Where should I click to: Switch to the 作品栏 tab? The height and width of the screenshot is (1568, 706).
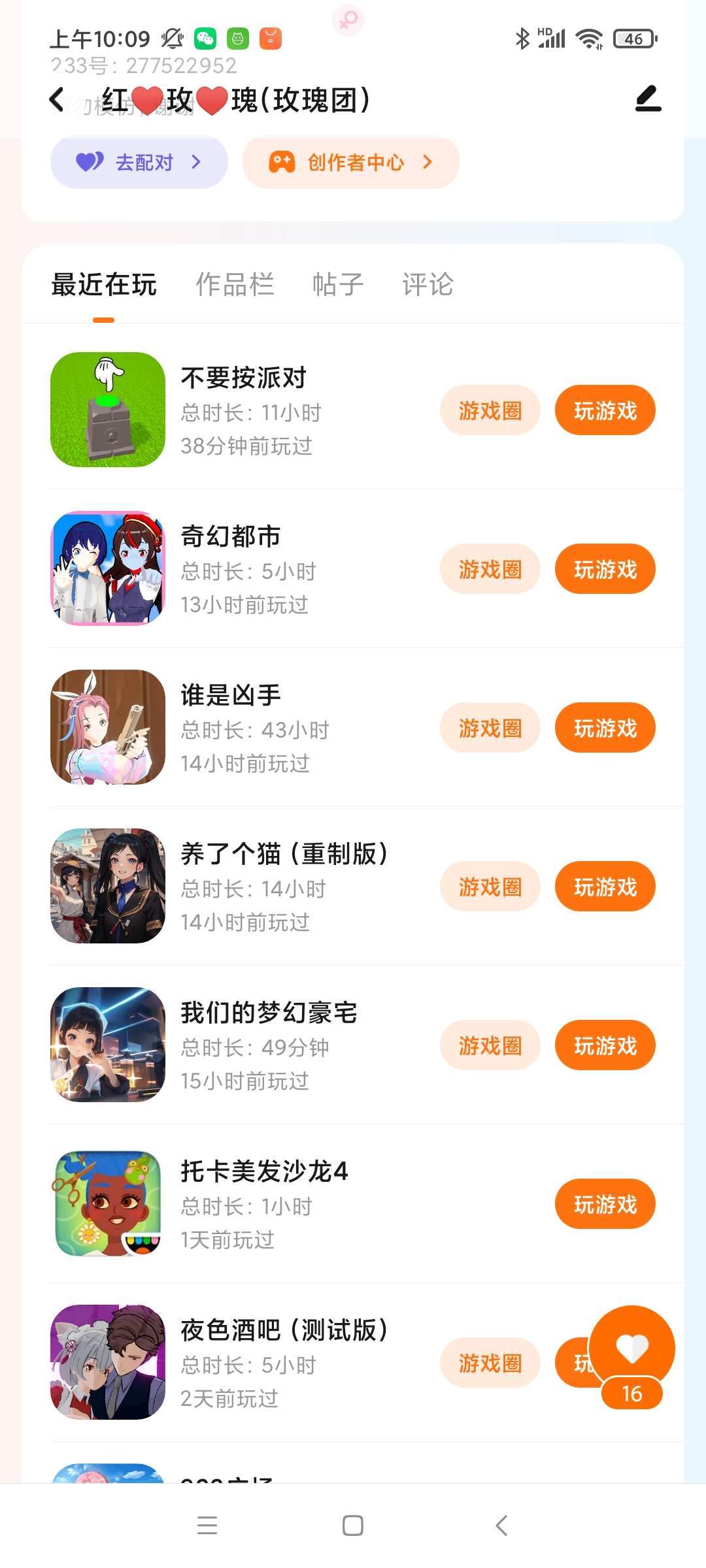point(235,285)
